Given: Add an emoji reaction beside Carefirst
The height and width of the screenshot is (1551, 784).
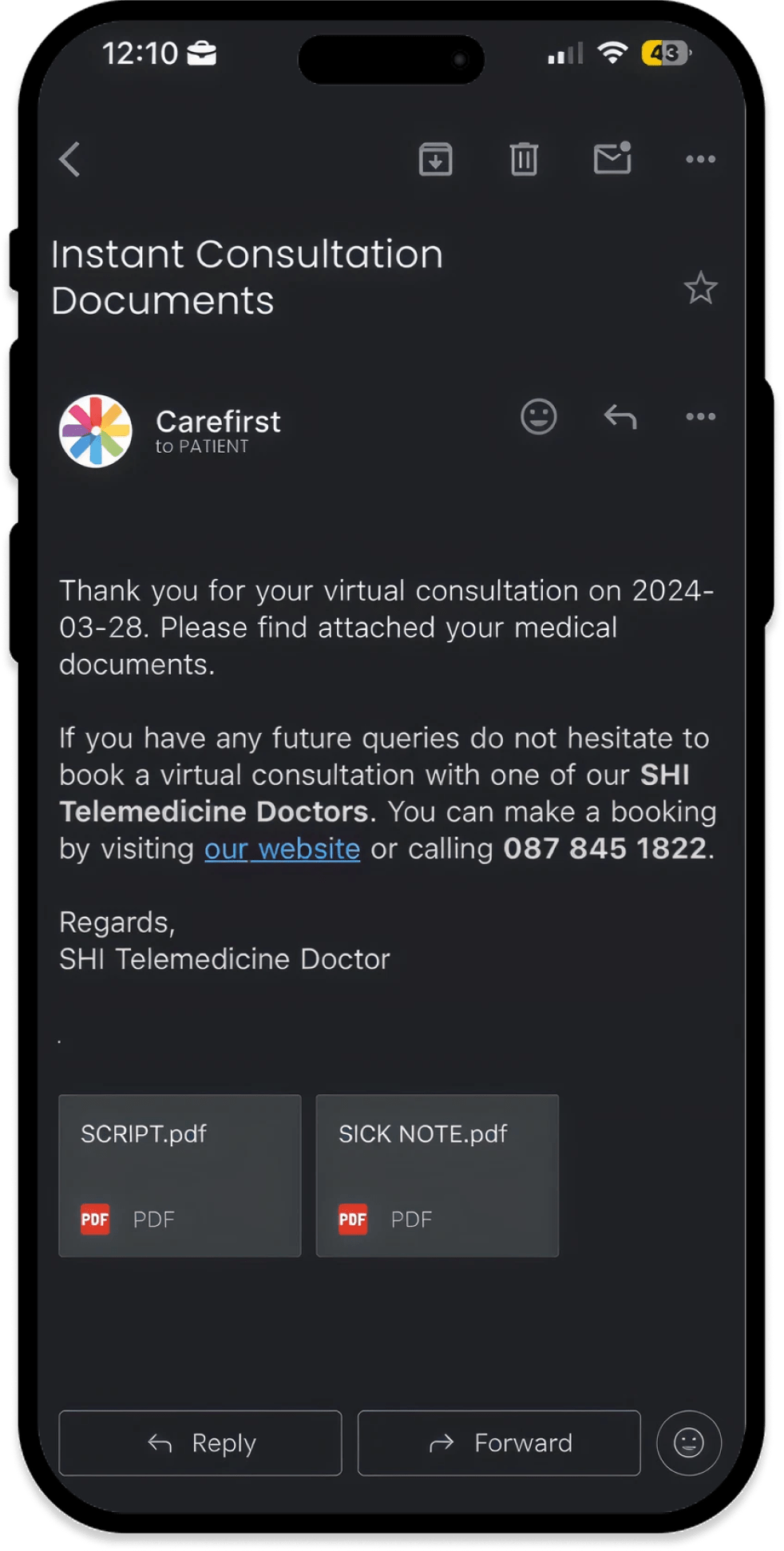Looking at the screenshot, I should 539,416.
